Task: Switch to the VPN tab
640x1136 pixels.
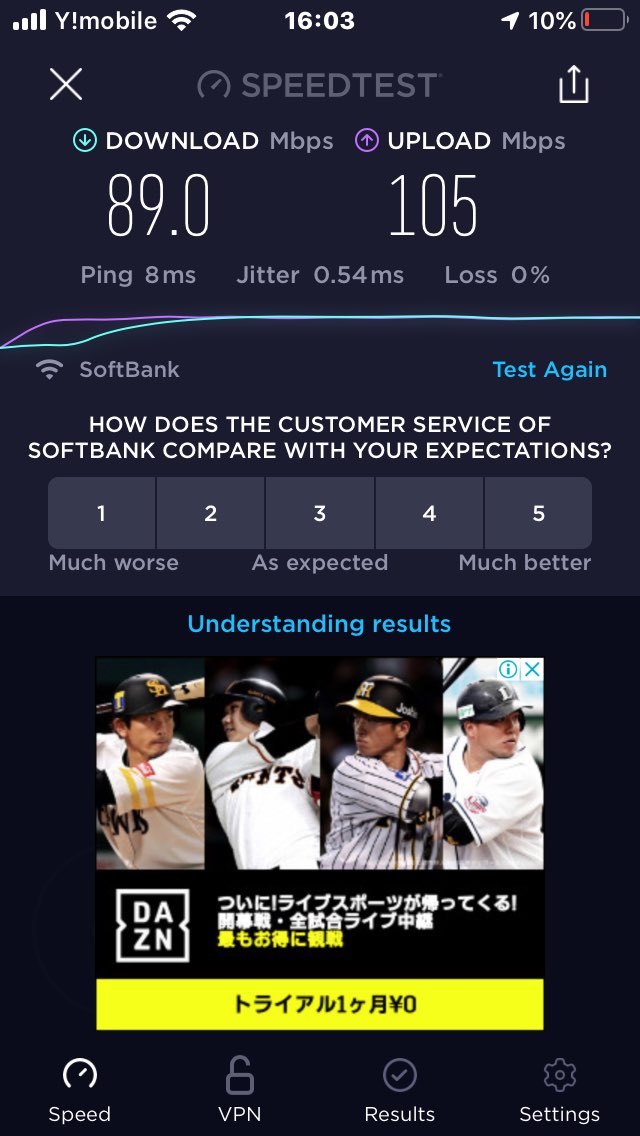Action: [x=239, y=1090]
